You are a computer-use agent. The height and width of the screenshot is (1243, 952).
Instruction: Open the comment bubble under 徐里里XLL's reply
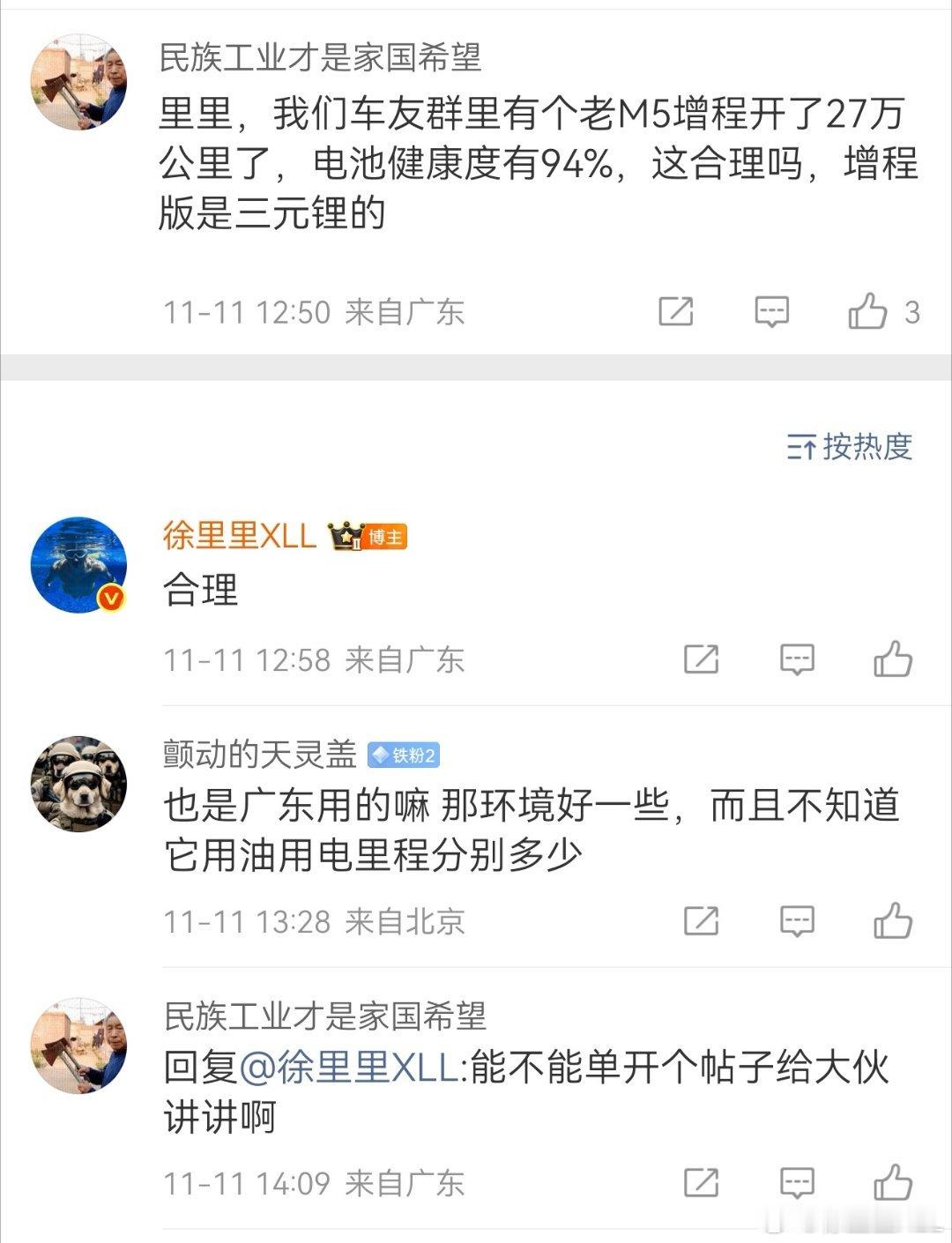[x=796, y=659]
